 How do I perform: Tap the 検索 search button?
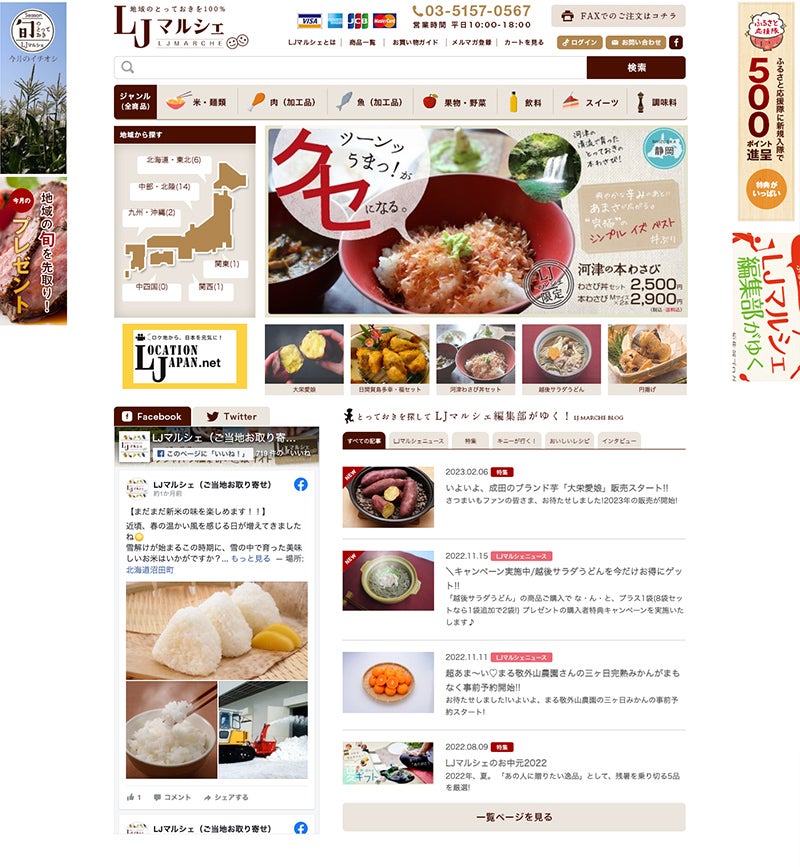point(636,68)
